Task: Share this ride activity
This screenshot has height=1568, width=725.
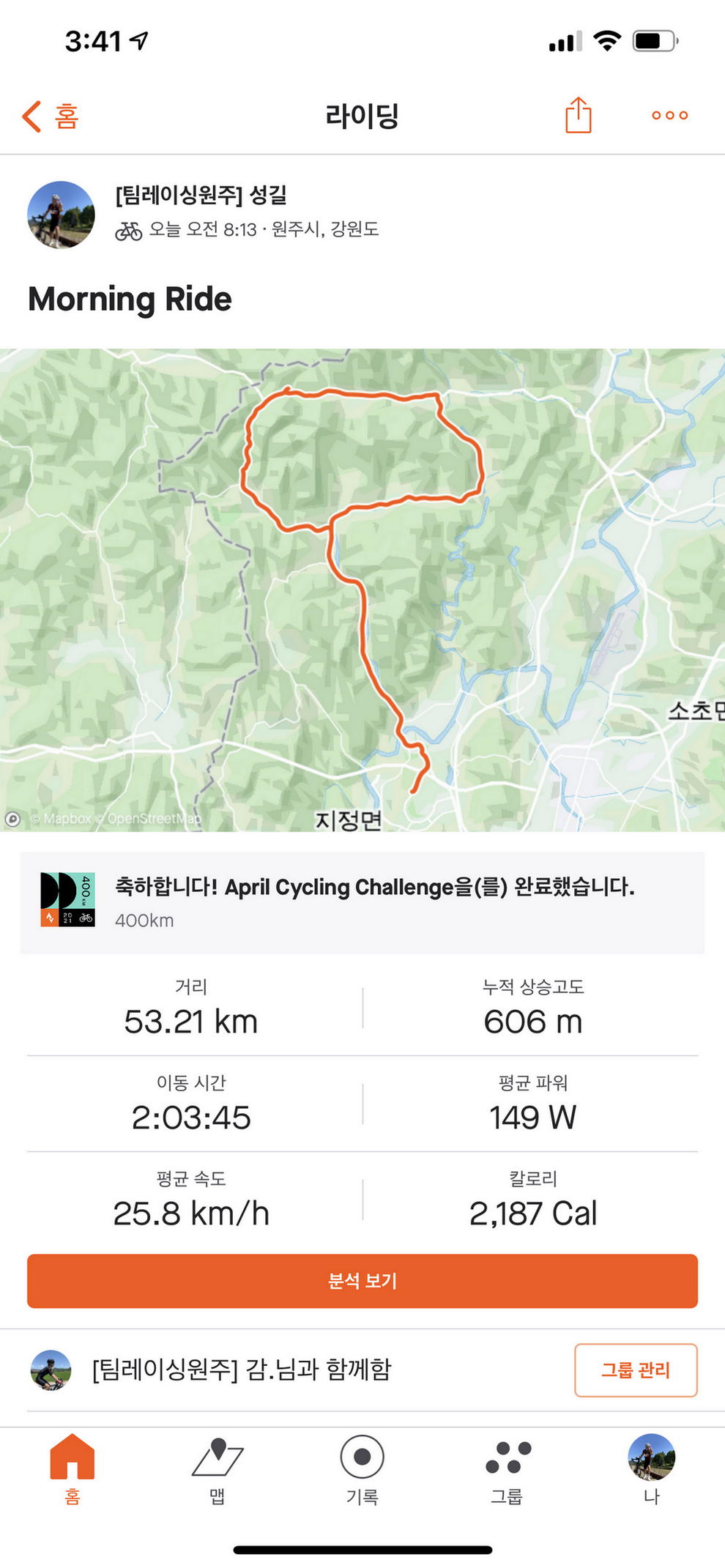Action: point(578,116)
